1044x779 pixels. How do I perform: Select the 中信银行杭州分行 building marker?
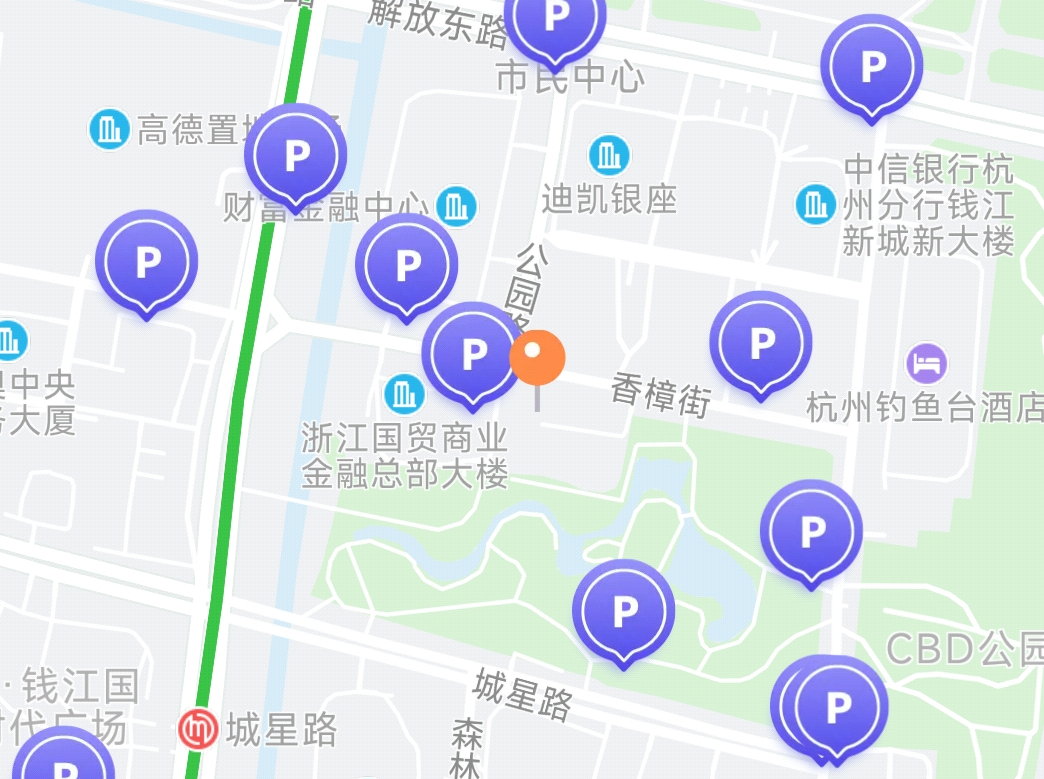(x=815, y=205)
